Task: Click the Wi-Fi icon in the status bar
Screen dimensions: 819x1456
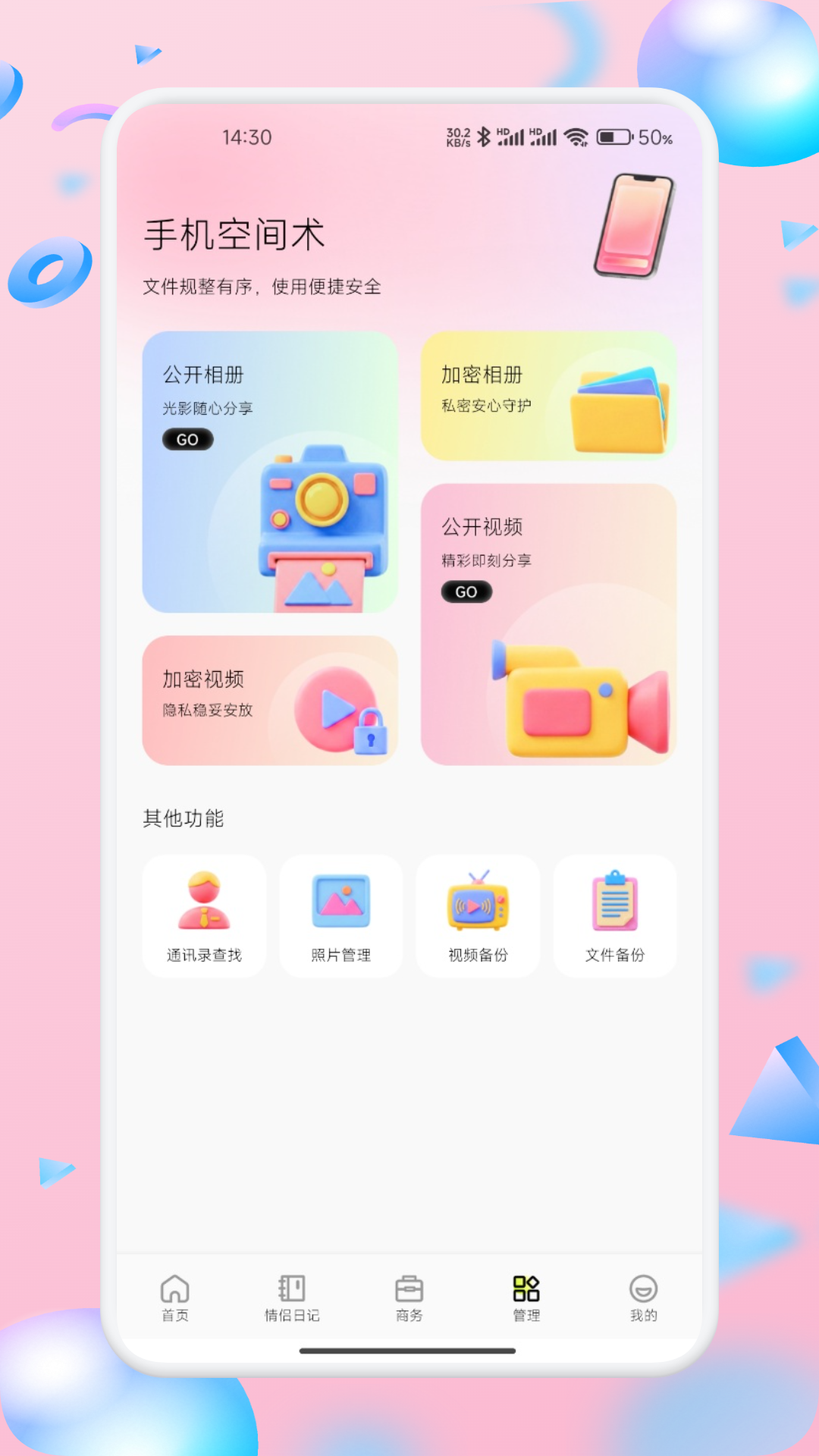Action: pyautogui.click(x=578, y=136)
